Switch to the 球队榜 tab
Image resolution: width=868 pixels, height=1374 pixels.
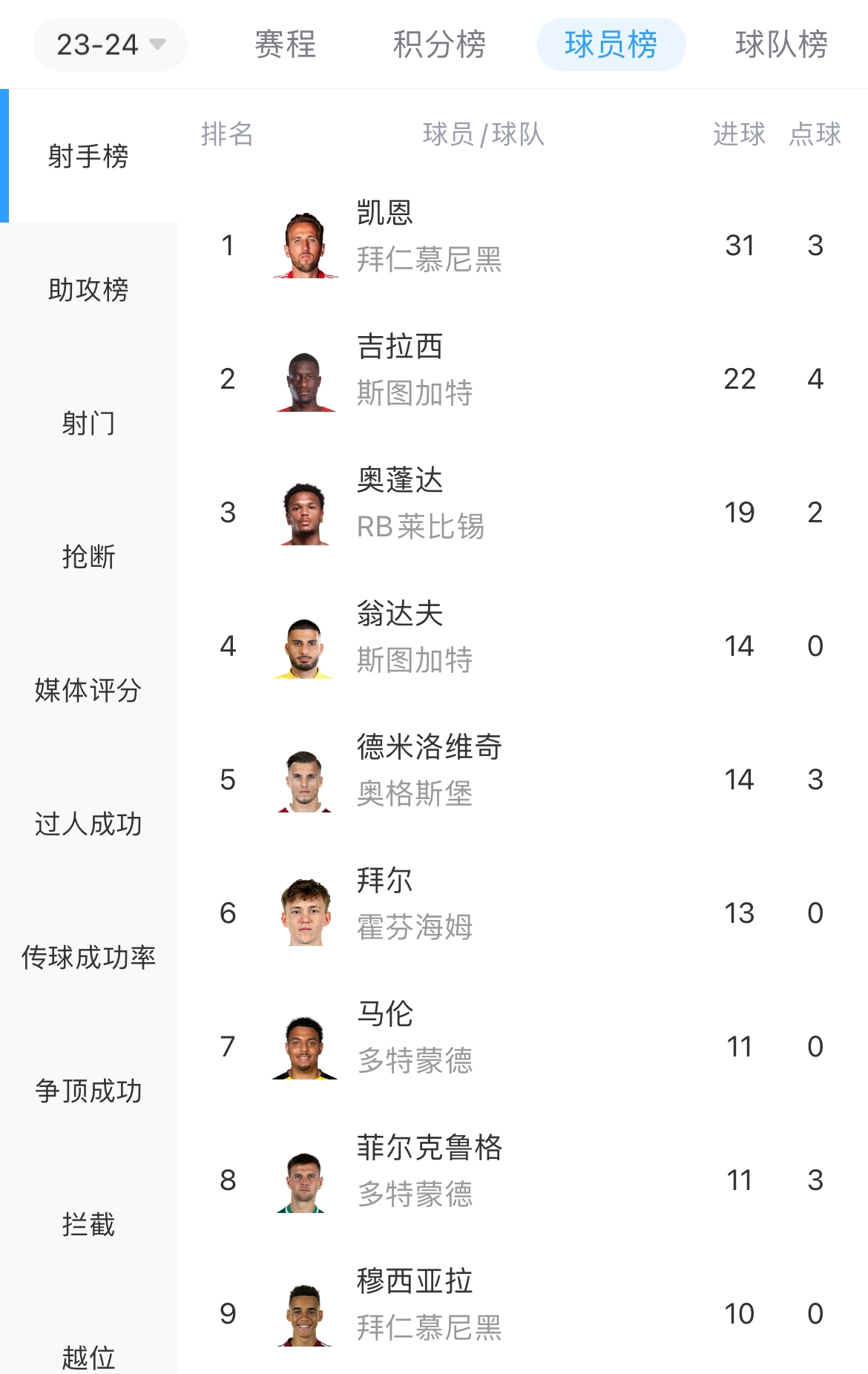pos(780,45)
